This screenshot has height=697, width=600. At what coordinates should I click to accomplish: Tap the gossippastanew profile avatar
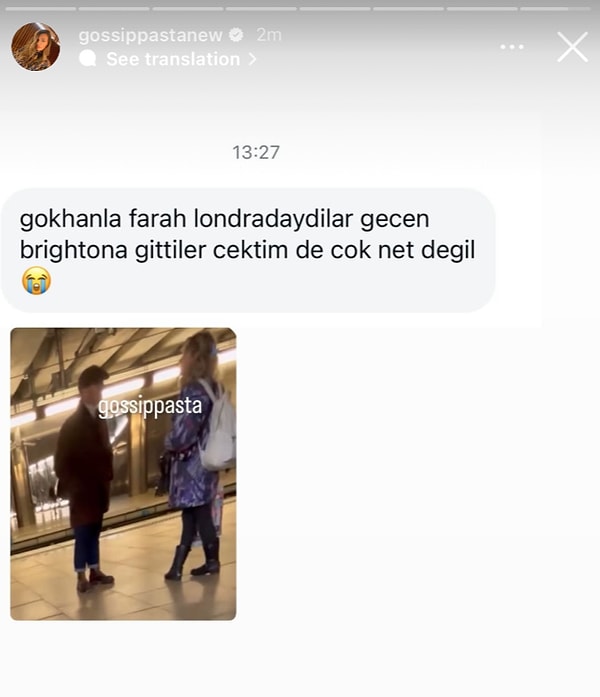click(x=36, y=46)
